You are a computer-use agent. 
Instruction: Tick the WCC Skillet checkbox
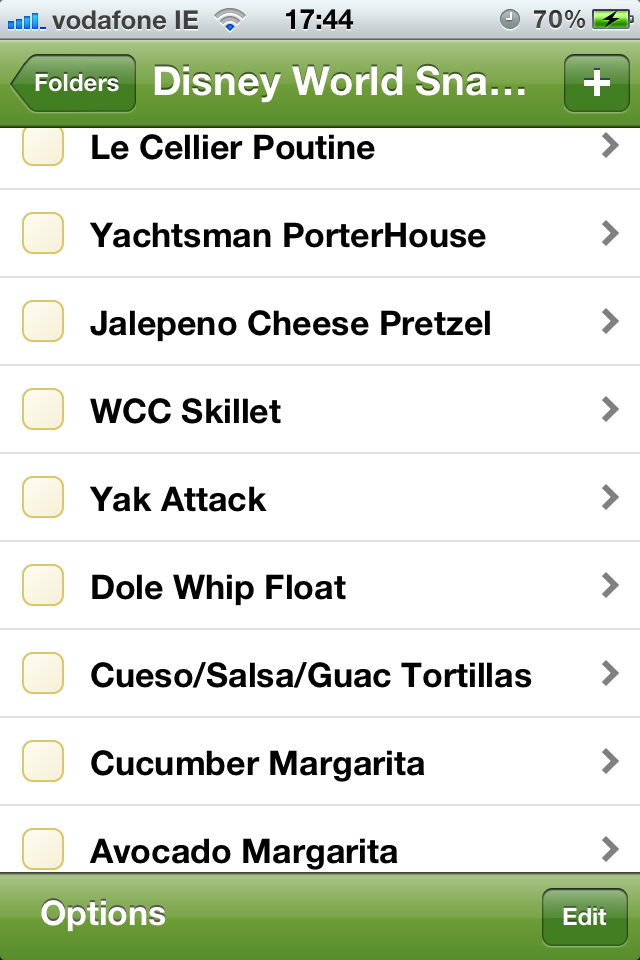coord(43,410)
